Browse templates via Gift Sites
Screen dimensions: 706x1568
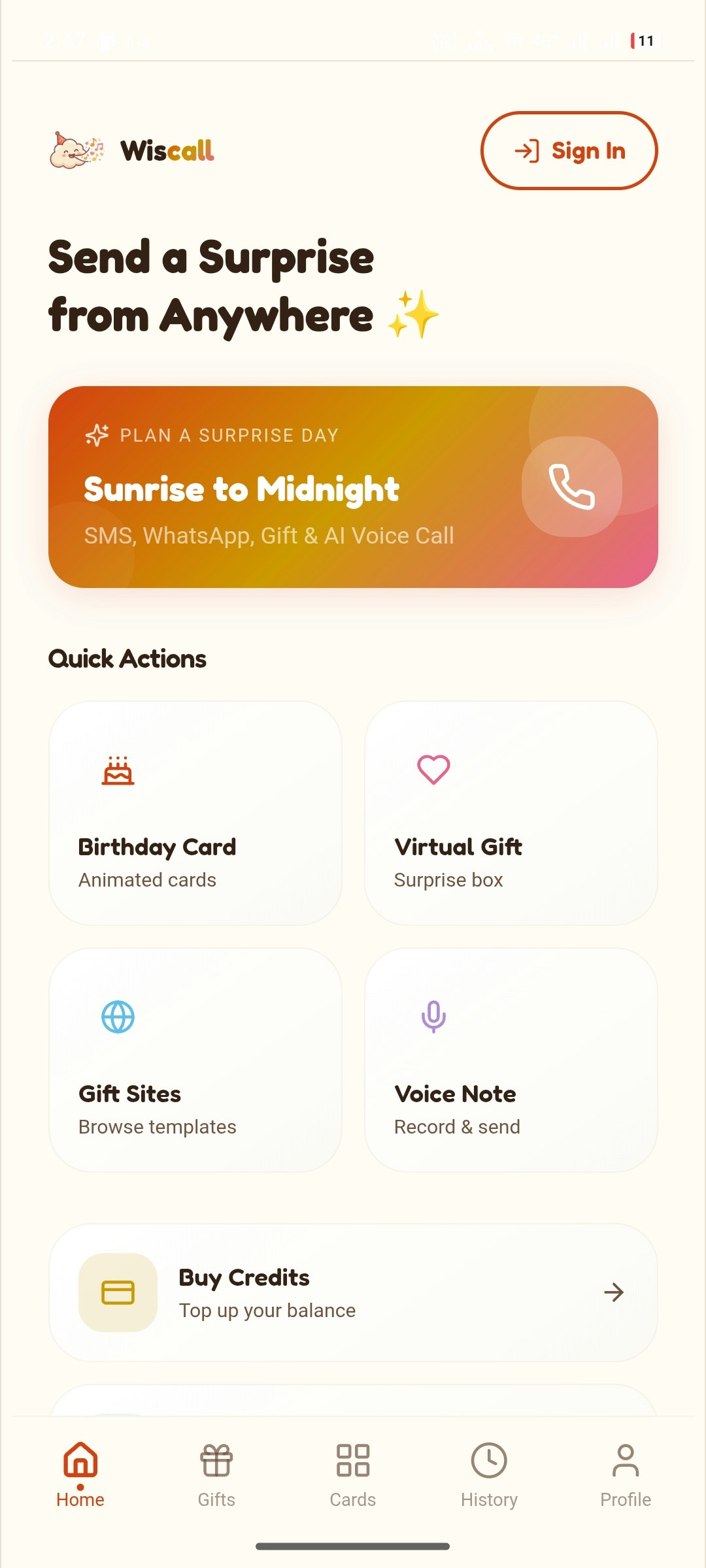pos(195,1060)
